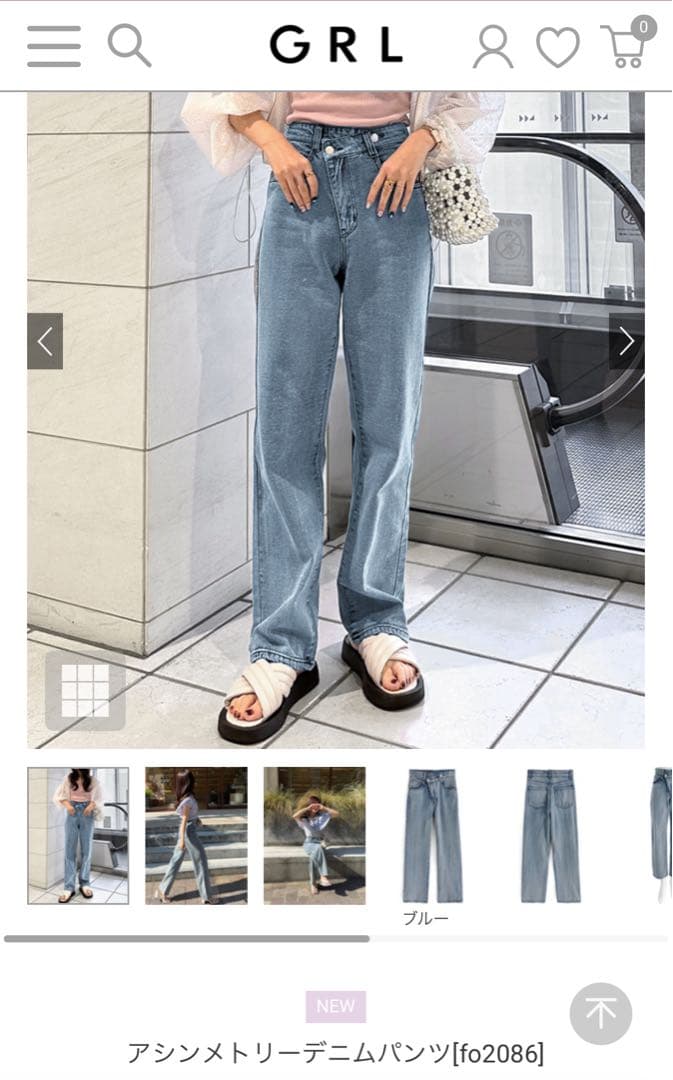Screen dimensions: 673x1080
Task: Open the account profile icon
Action: tap(493, 47)
